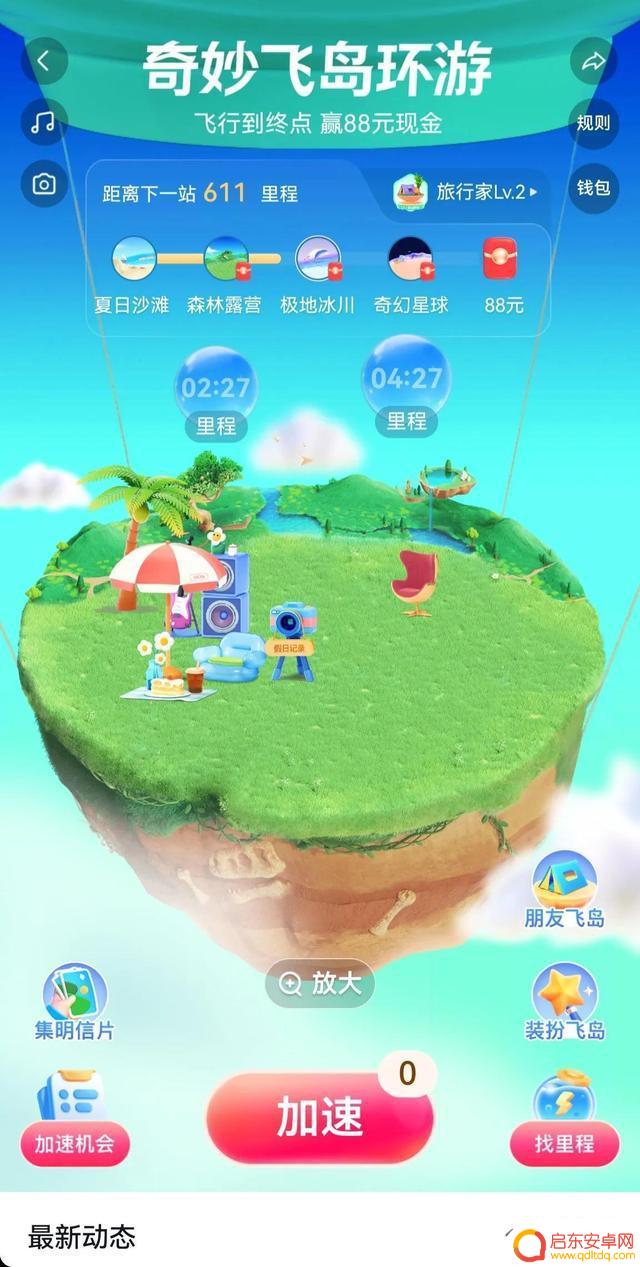640x1267 pixels.
Task: Visit 朋友飞岛 friends' islands
Action: (565, 890)
